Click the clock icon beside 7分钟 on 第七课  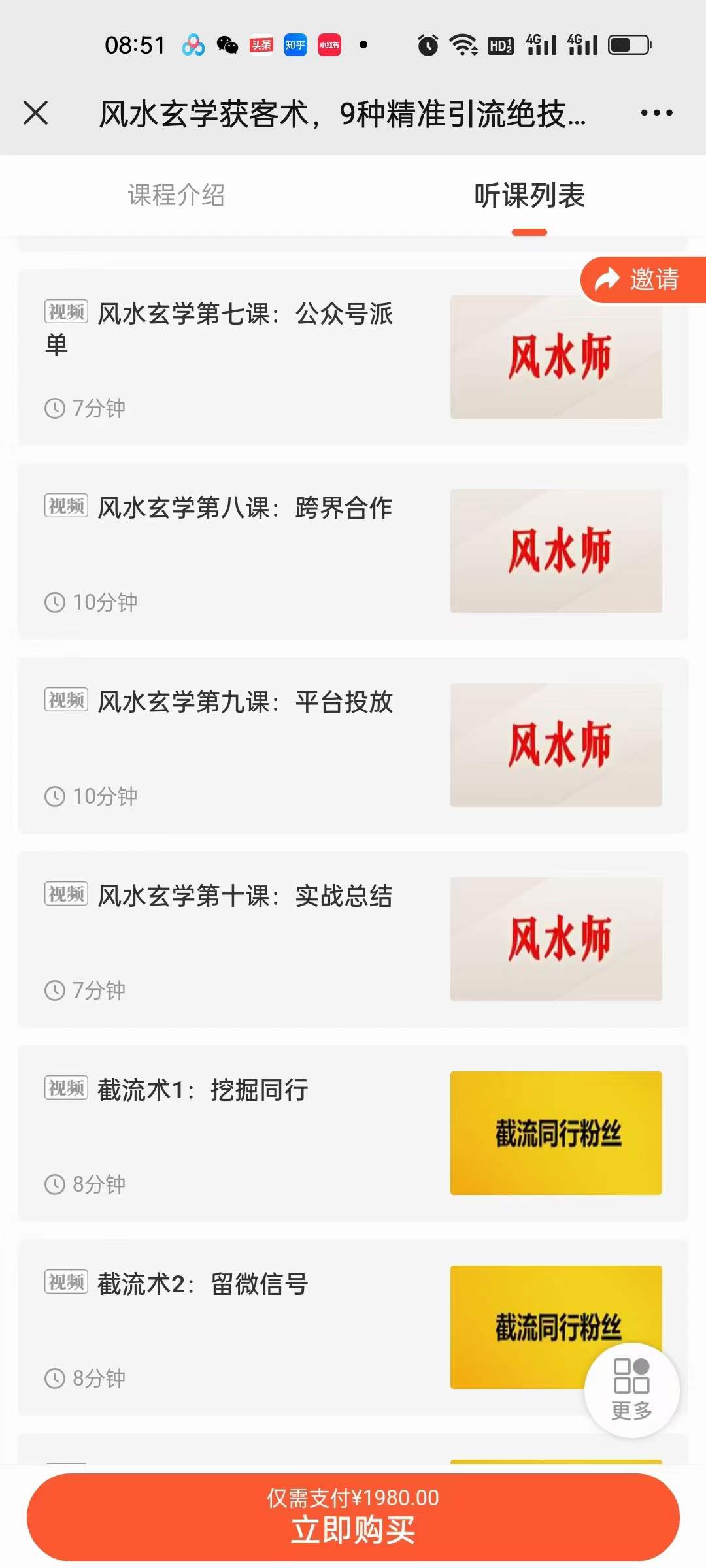(55, 408)
